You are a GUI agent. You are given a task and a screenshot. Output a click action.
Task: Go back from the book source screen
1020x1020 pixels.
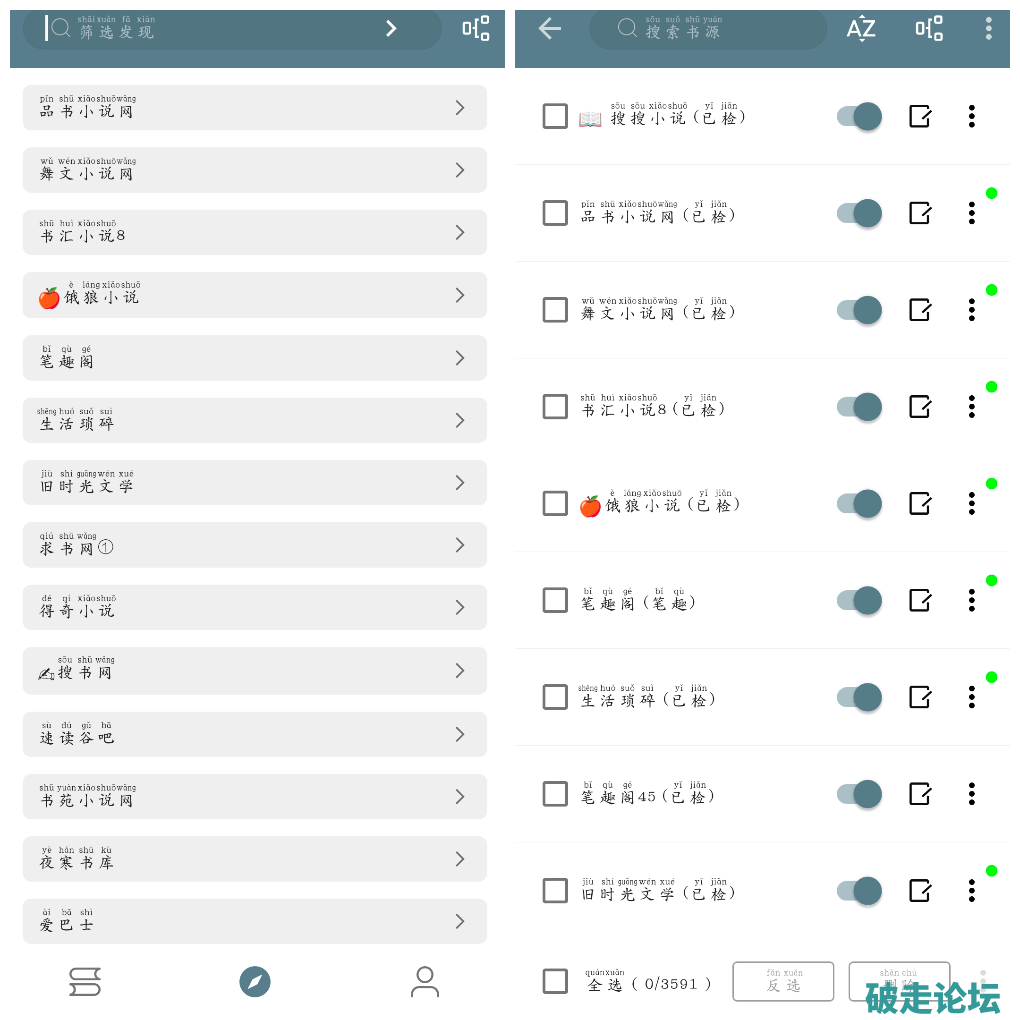[550, 28]
